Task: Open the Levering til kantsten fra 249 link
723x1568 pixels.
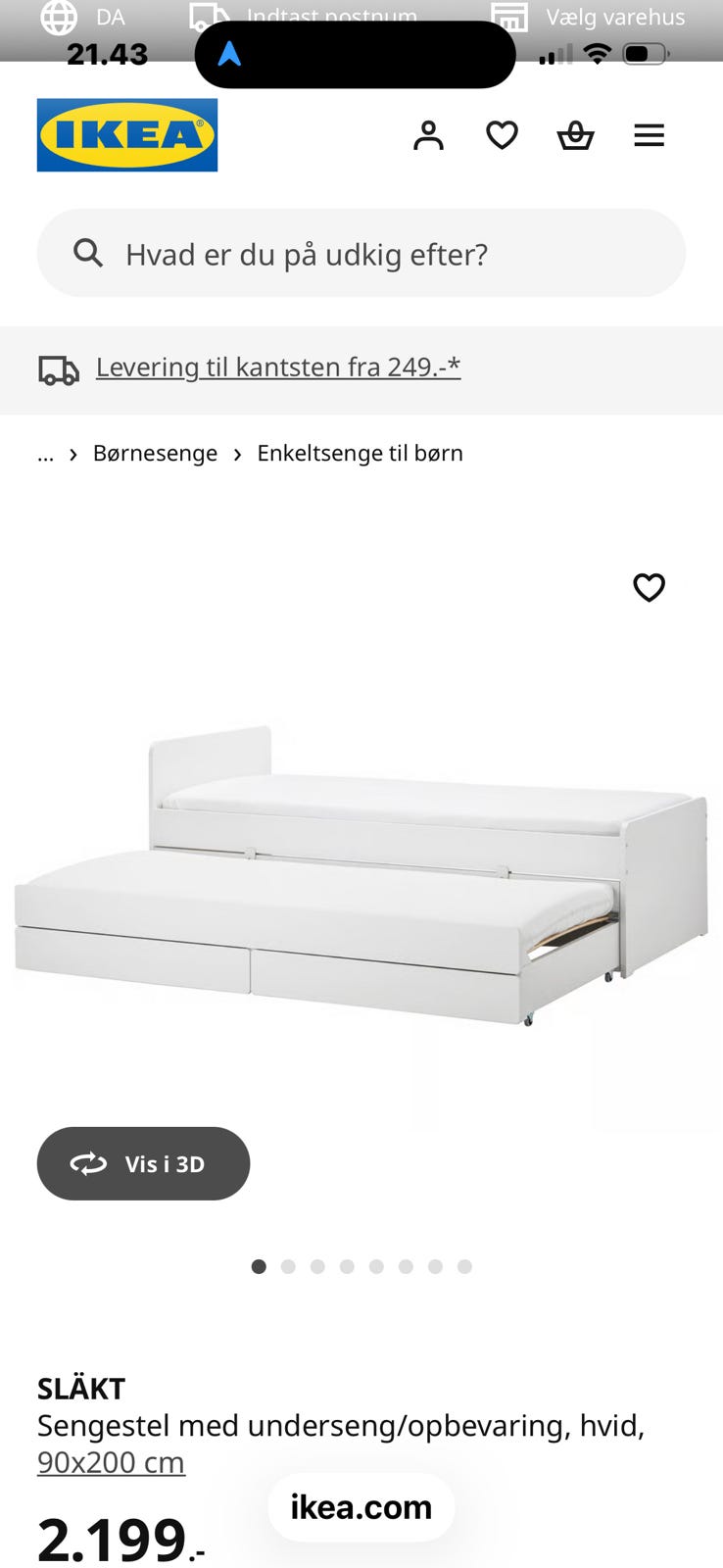Action: pos(278,367)
